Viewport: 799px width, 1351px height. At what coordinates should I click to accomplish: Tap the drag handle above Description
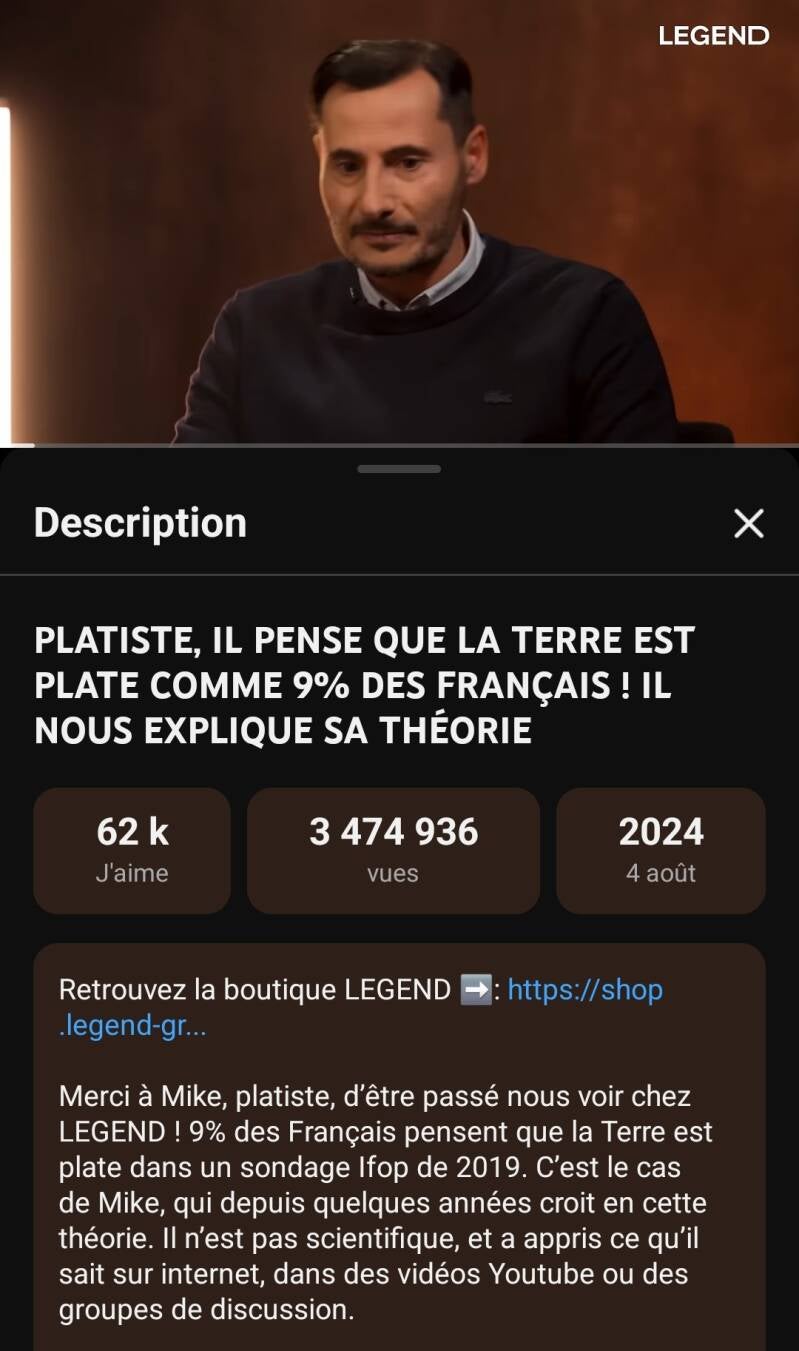[399, 469]
